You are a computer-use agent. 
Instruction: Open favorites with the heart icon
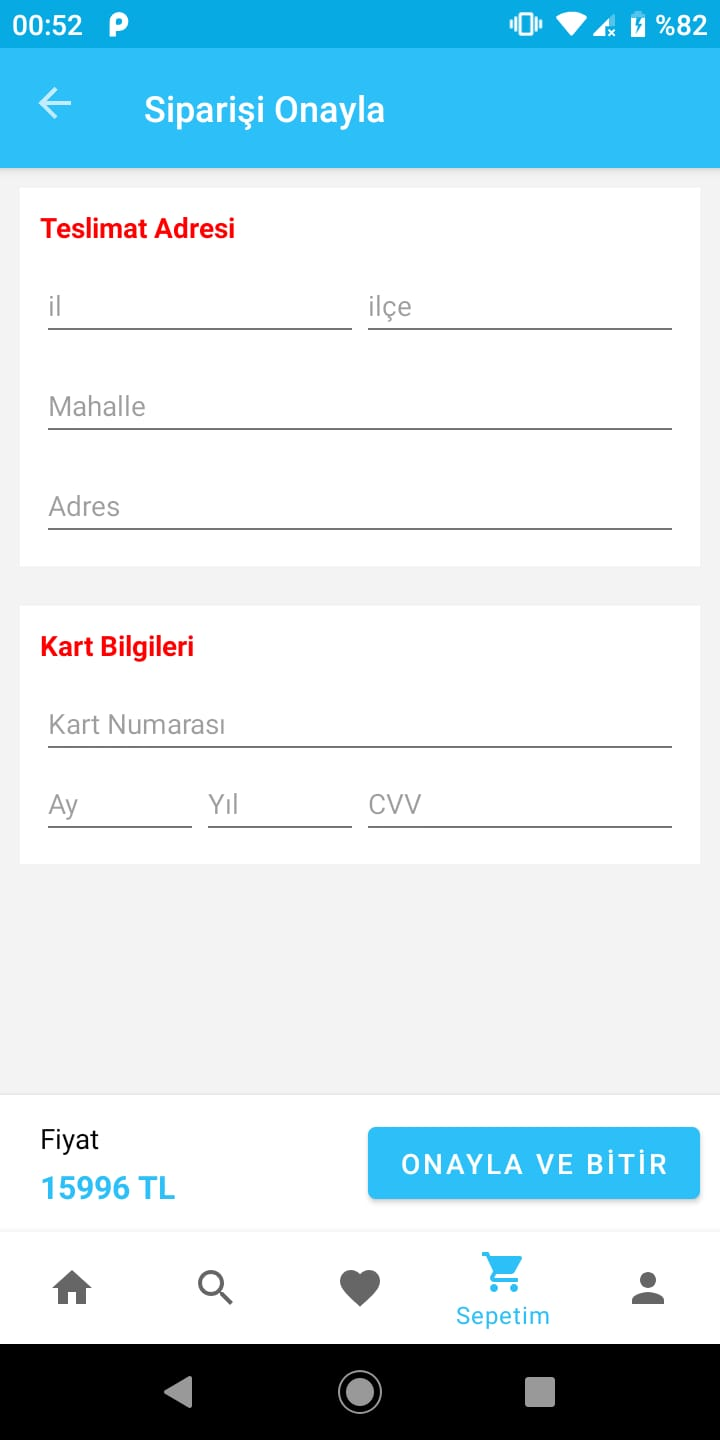pos(359,1288)
